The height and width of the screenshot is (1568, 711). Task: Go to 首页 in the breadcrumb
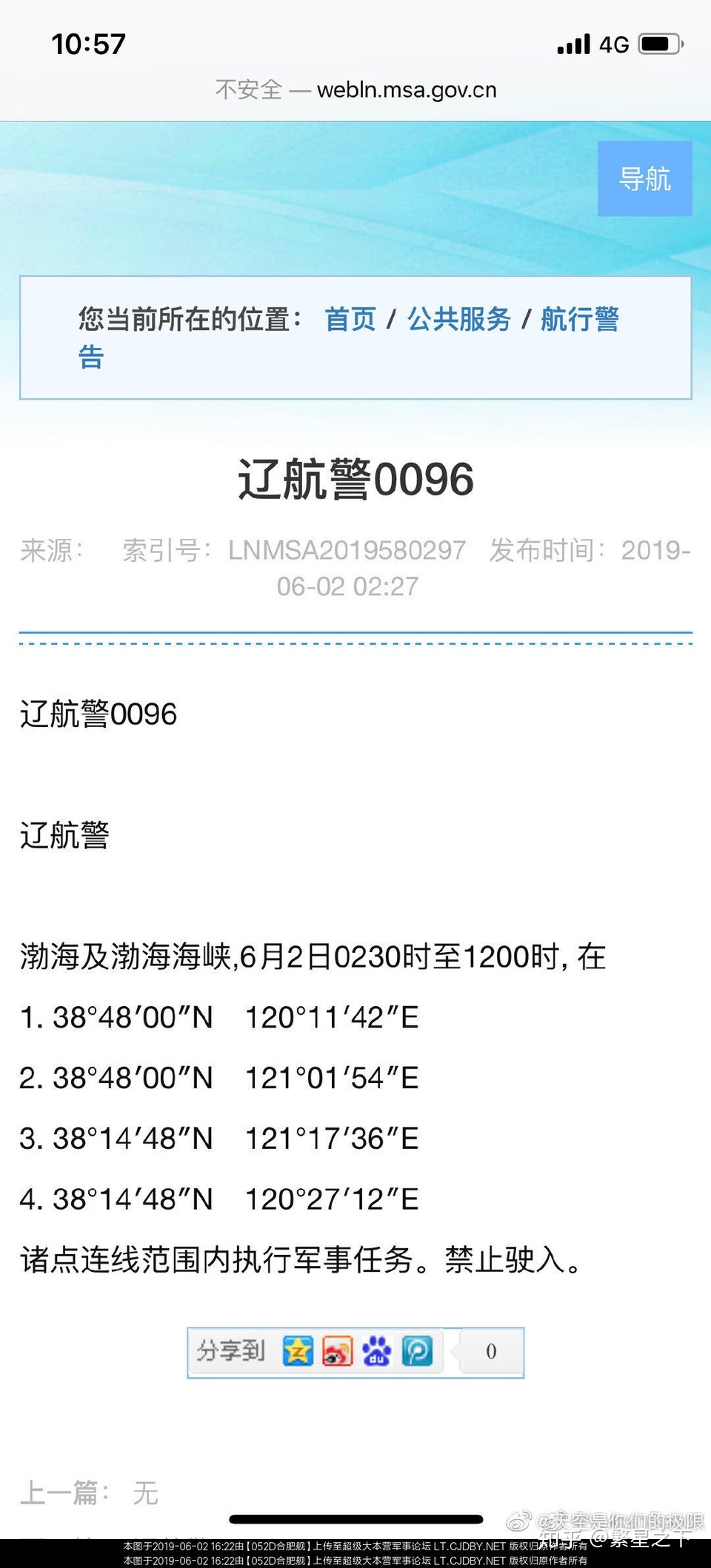point(350,319)
